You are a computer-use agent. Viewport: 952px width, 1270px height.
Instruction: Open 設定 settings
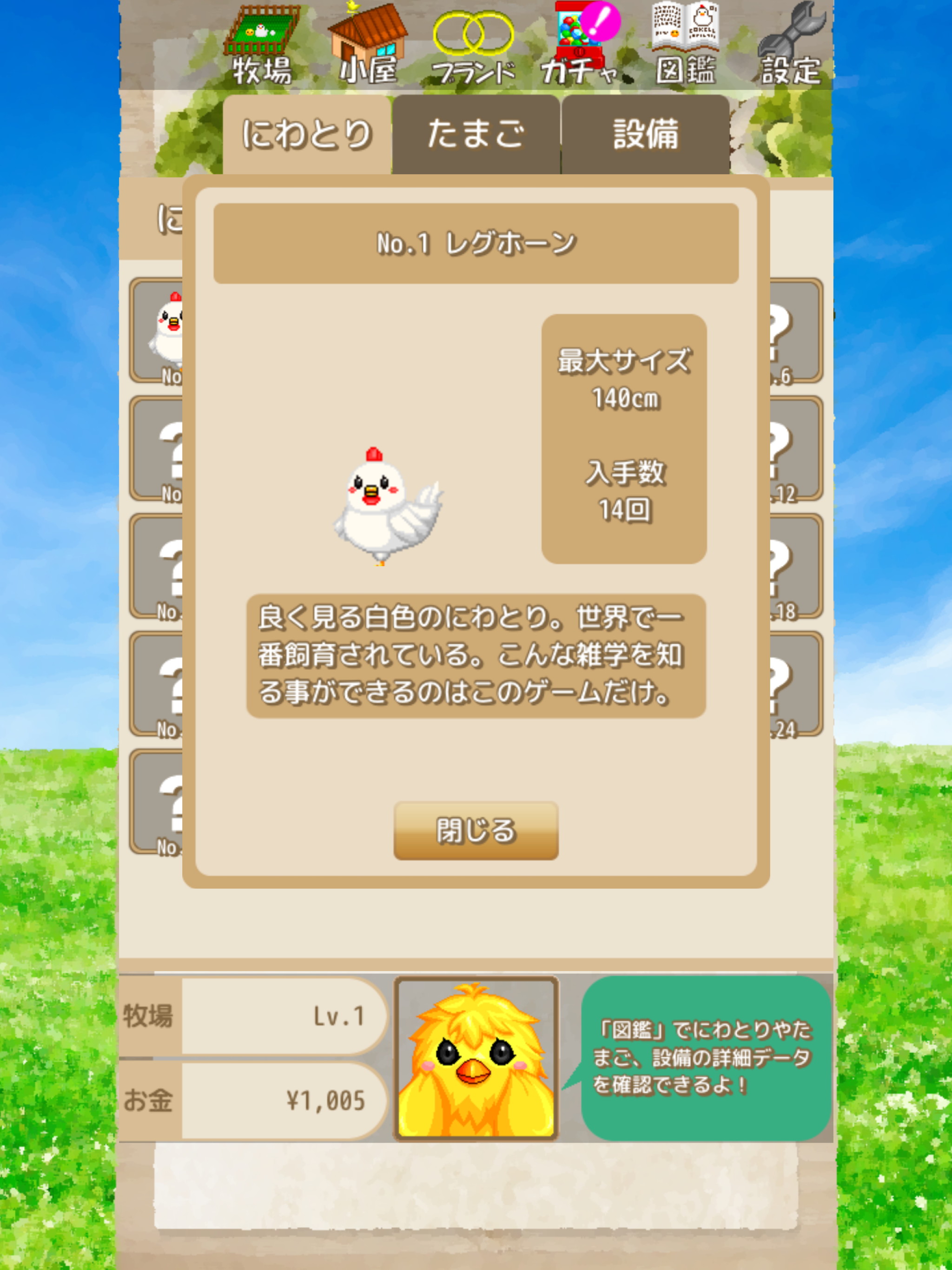[791, 46]
